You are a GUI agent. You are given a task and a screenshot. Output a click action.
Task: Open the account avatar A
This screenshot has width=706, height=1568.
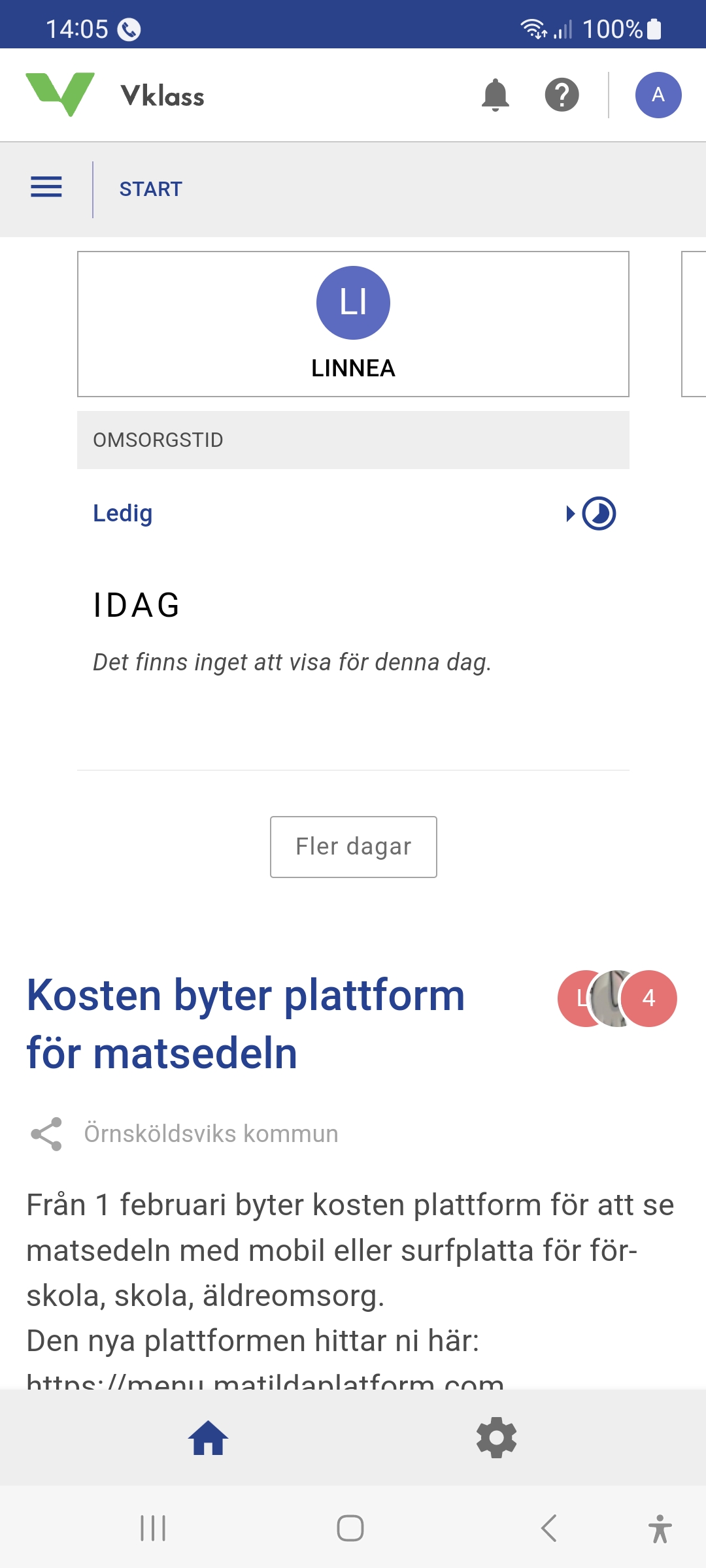[x=658, y=95]
